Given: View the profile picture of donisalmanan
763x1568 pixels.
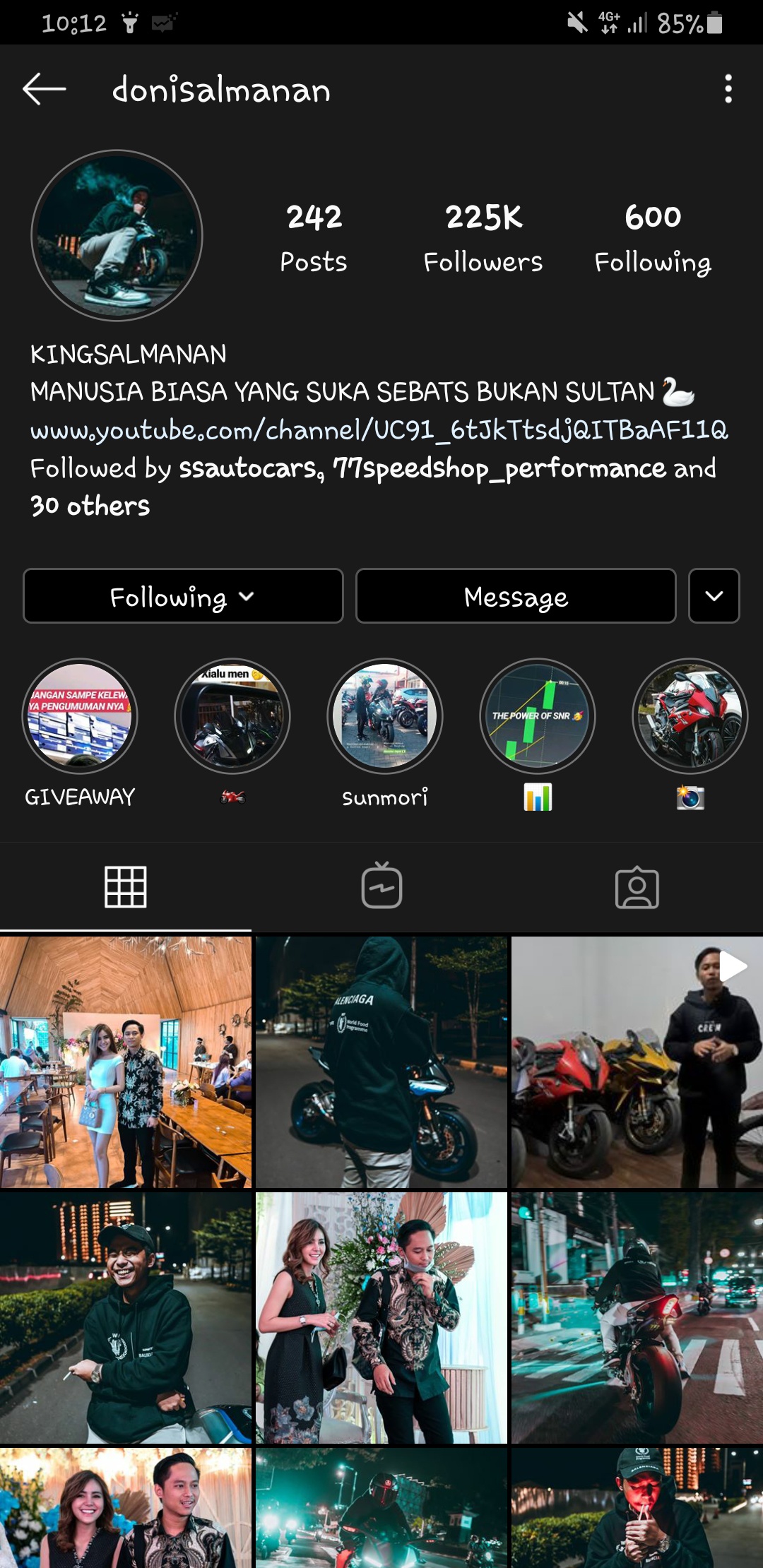Looking at the screenshot, I should 117,236.
